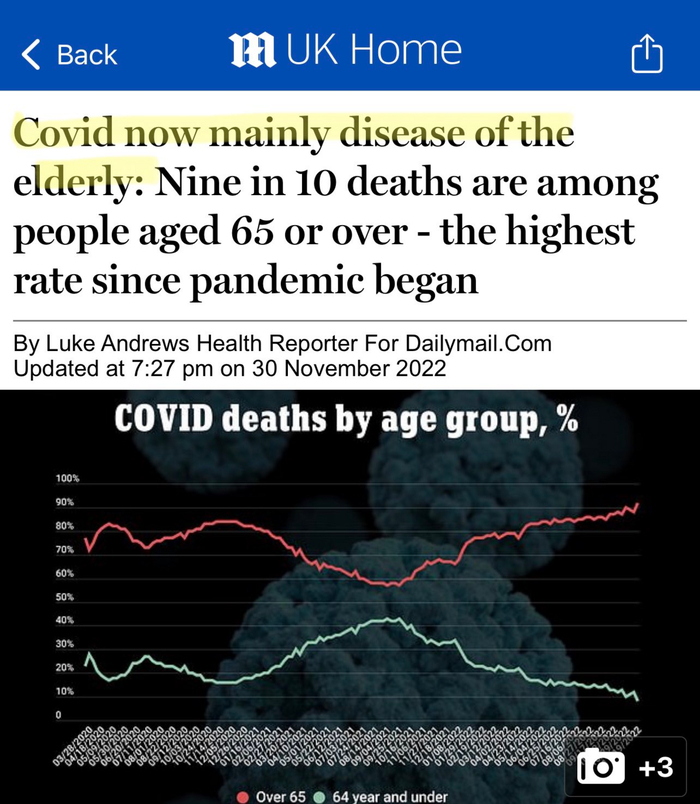Share this article
The image size is (700, 804).
click(x=647, y=53)
